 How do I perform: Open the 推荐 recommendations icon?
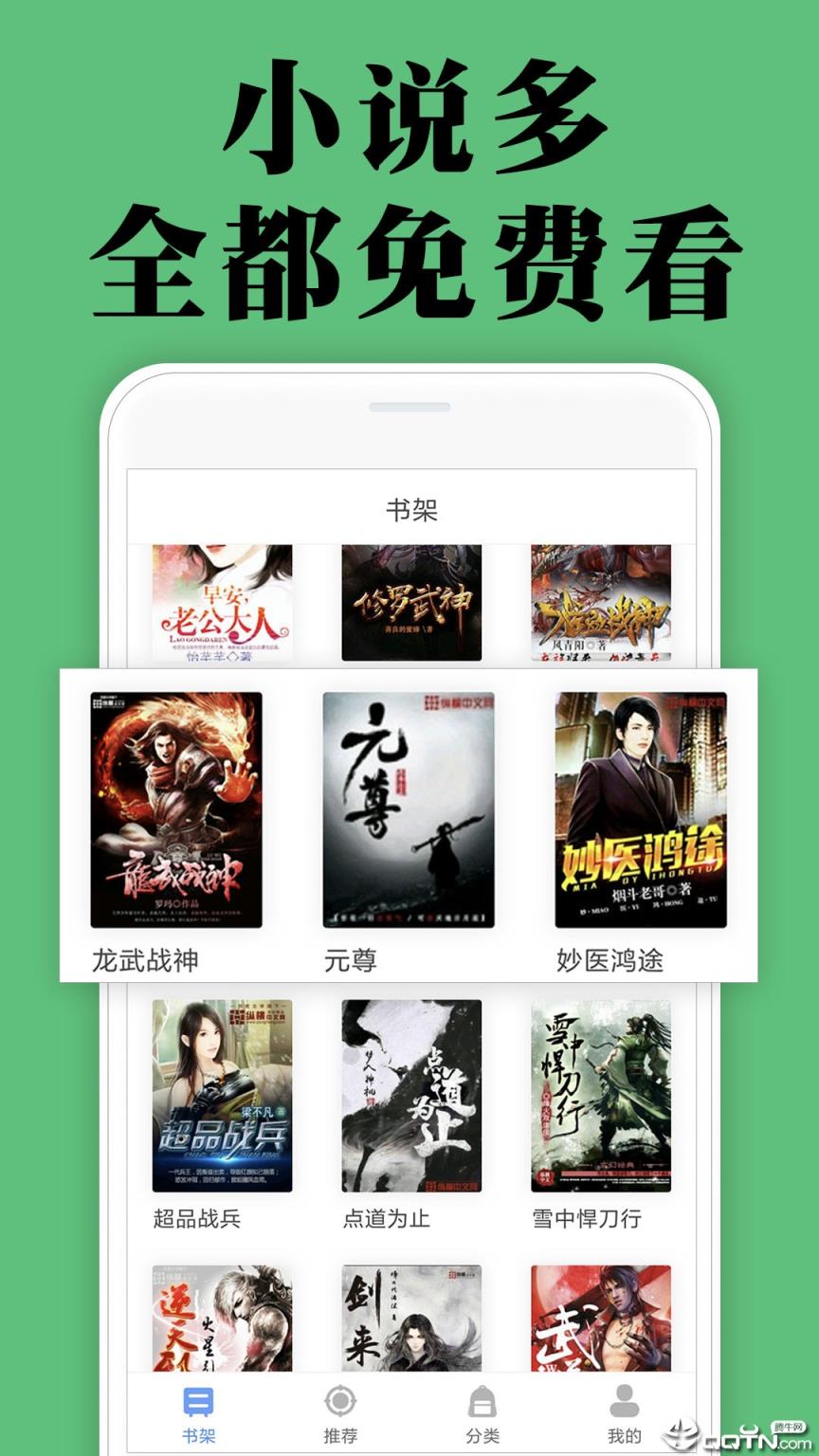339,1398
